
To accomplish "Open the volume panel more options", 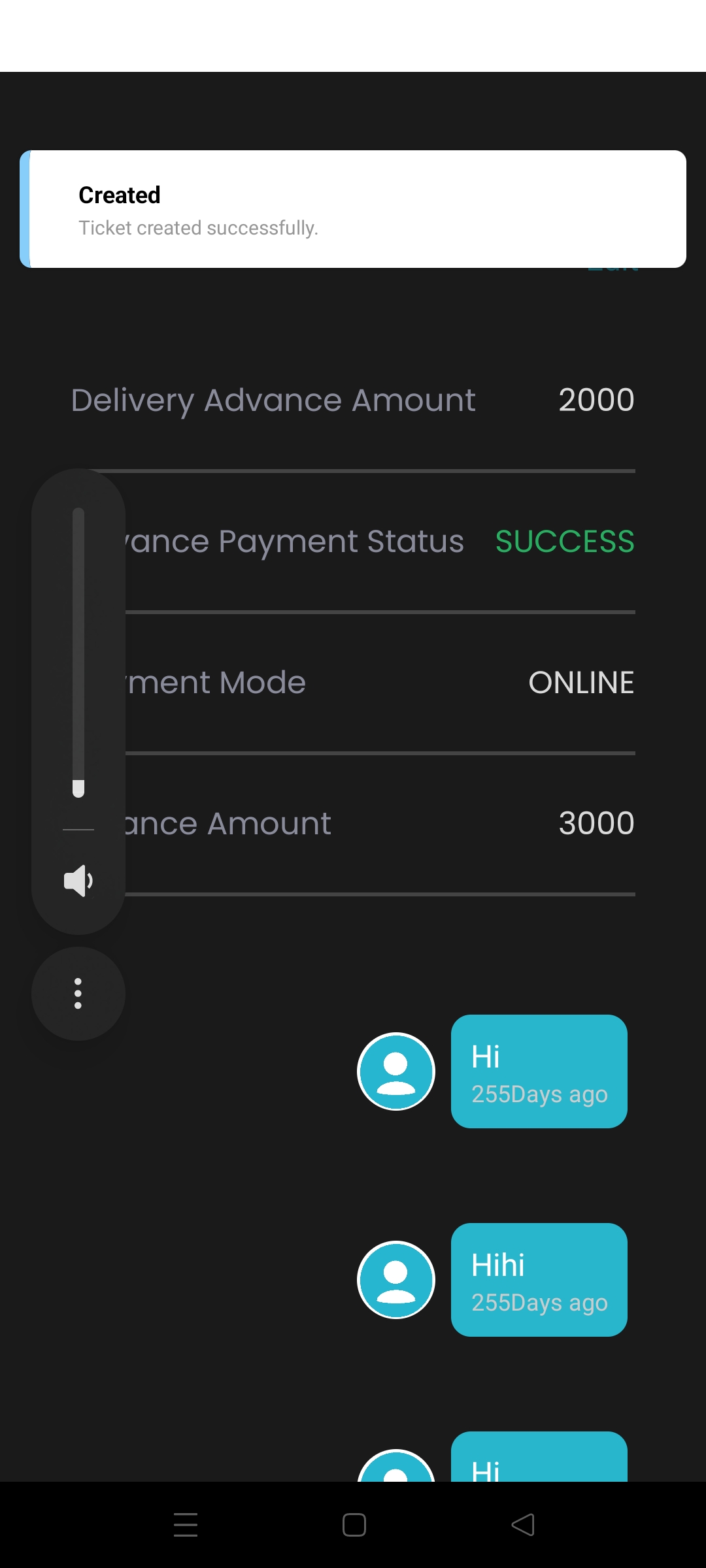I will 78,994.
